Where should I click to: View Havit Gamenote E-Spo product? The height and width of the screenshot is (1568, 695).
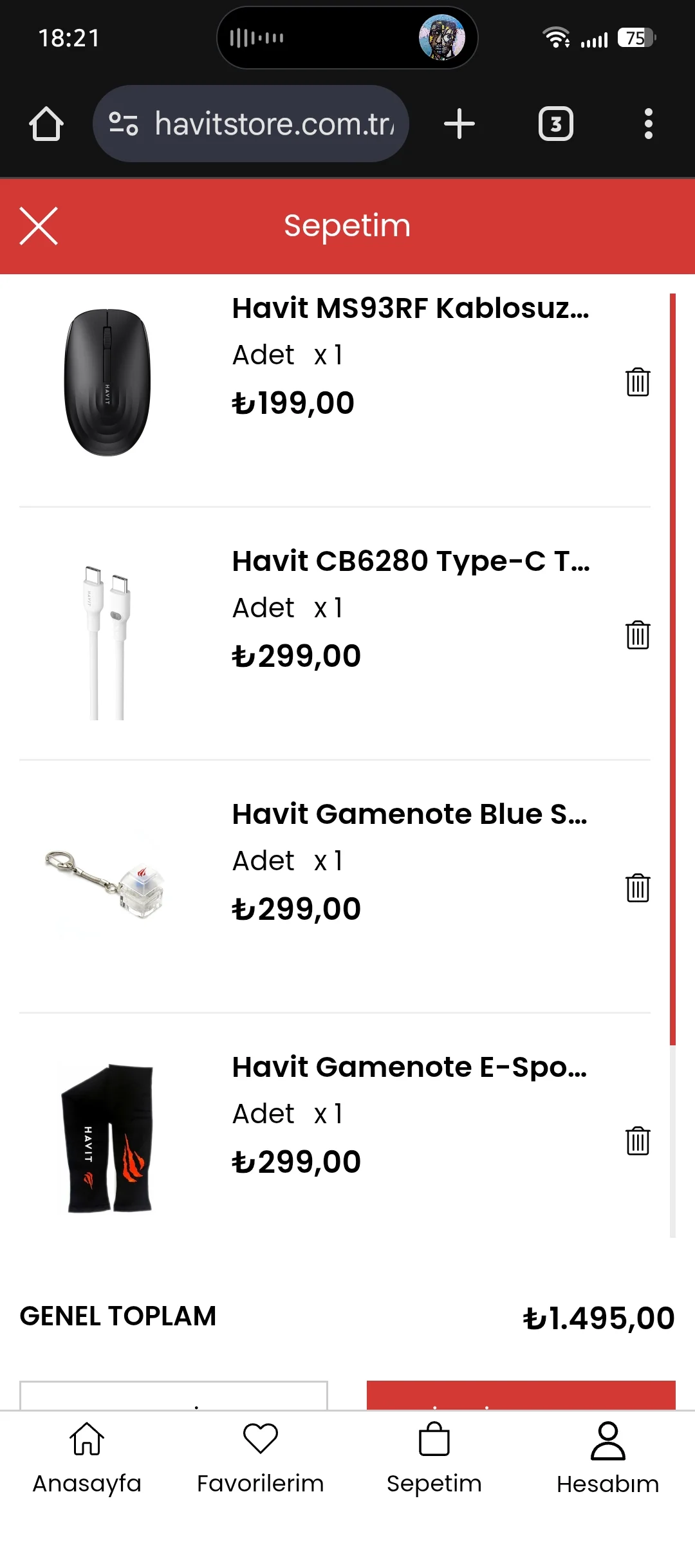point(409,1067)
